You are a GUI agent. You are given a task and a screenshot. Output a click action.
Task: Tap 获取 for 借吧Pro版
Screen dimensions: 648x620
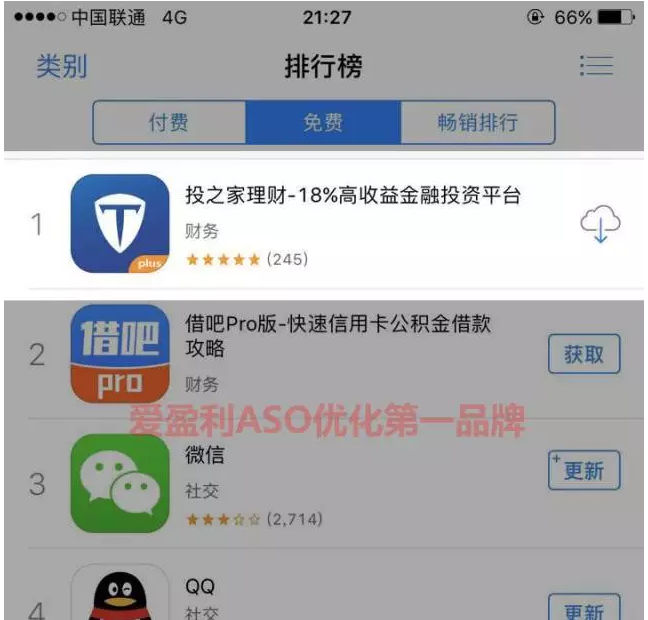coord(584,354)
